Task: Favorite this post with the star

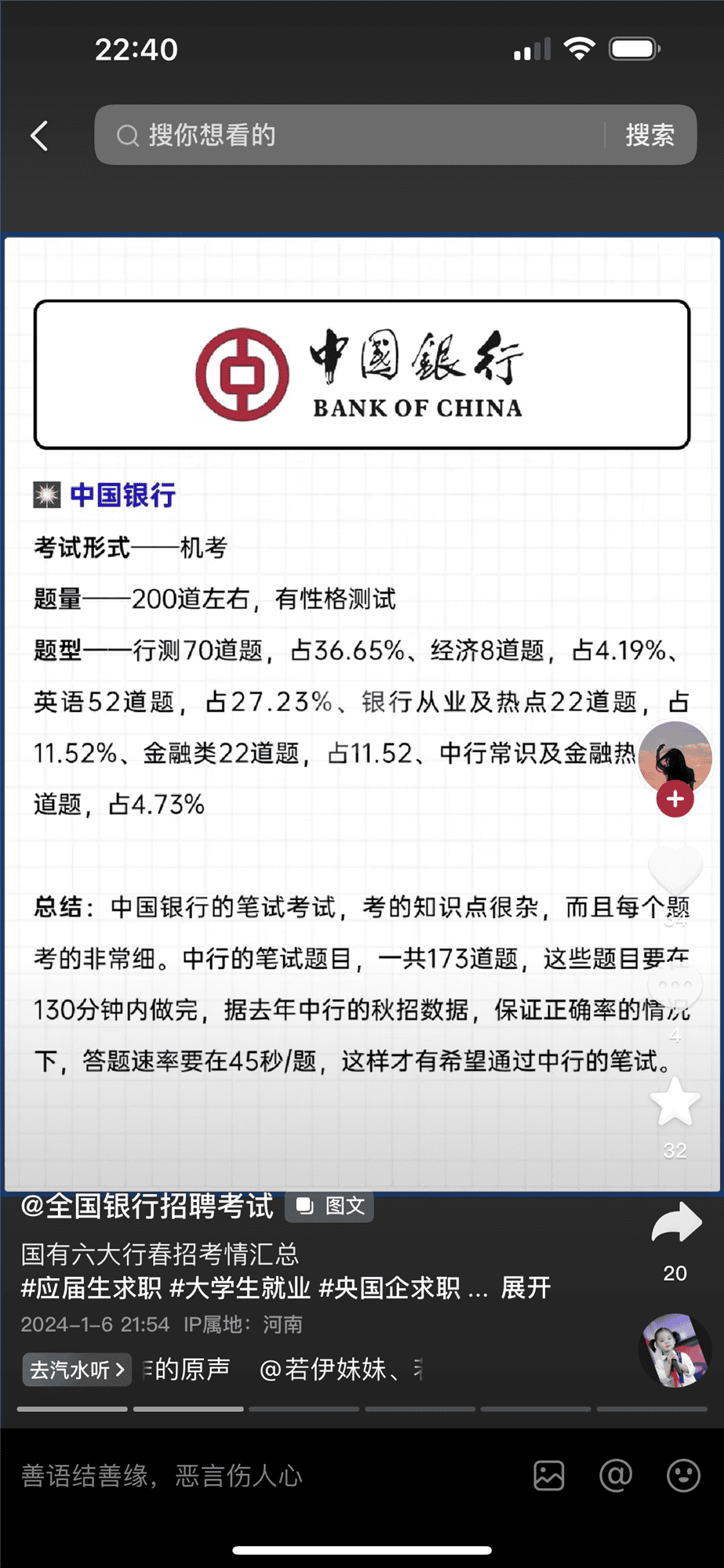Action: pyautogui.click(x=675, y=1102)
